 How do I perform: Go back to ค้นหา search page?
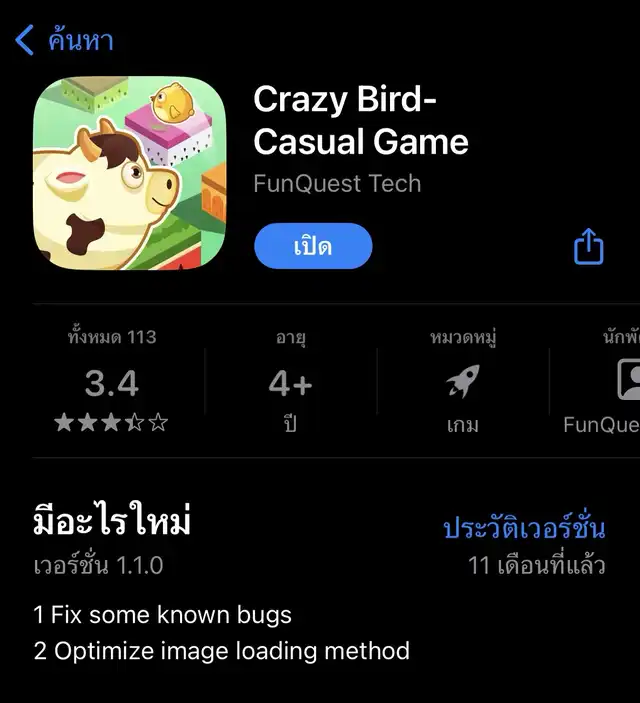64,41
